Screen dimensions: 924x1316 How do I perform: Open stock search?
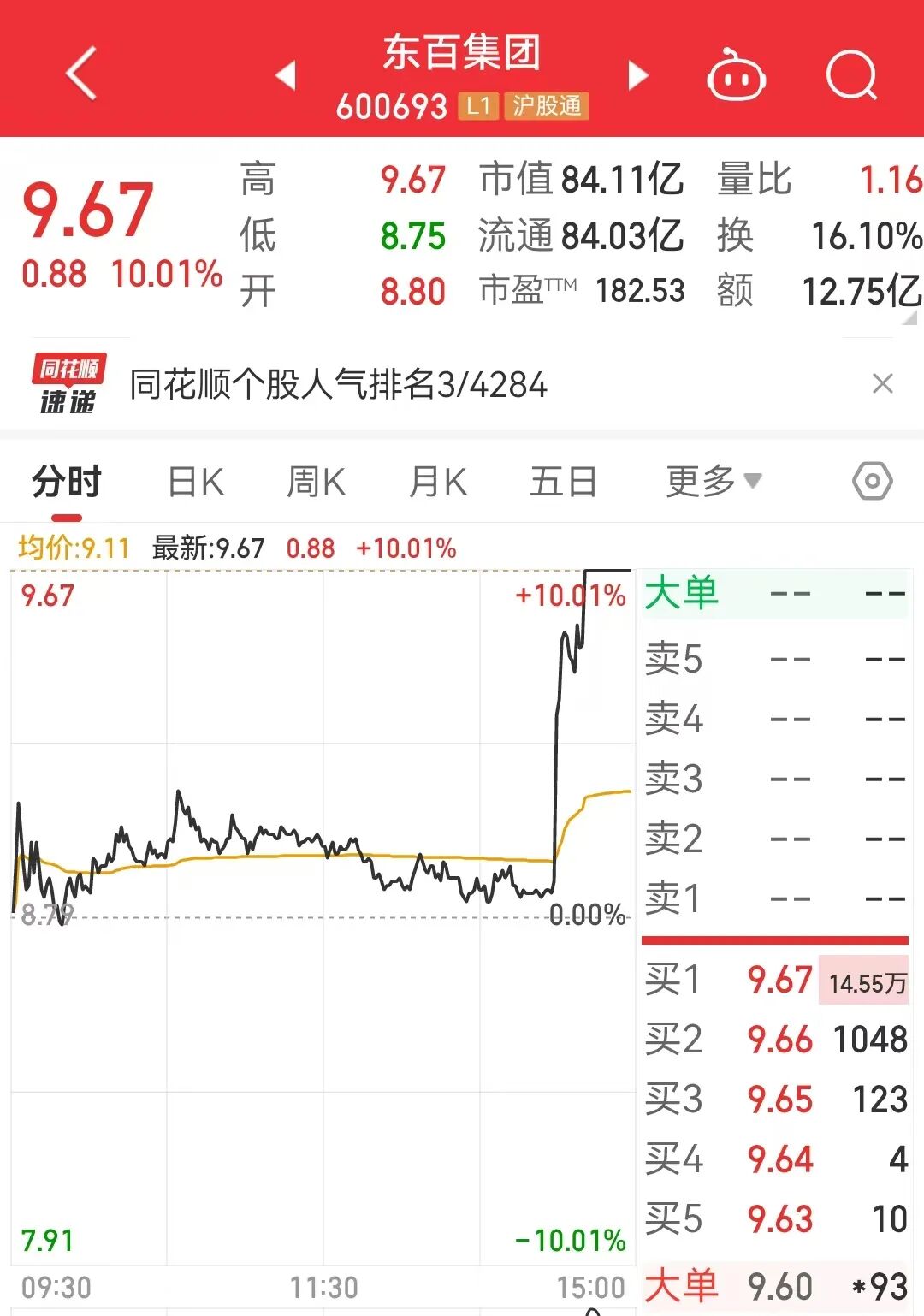pyautogui.click(x=851, y=75)
